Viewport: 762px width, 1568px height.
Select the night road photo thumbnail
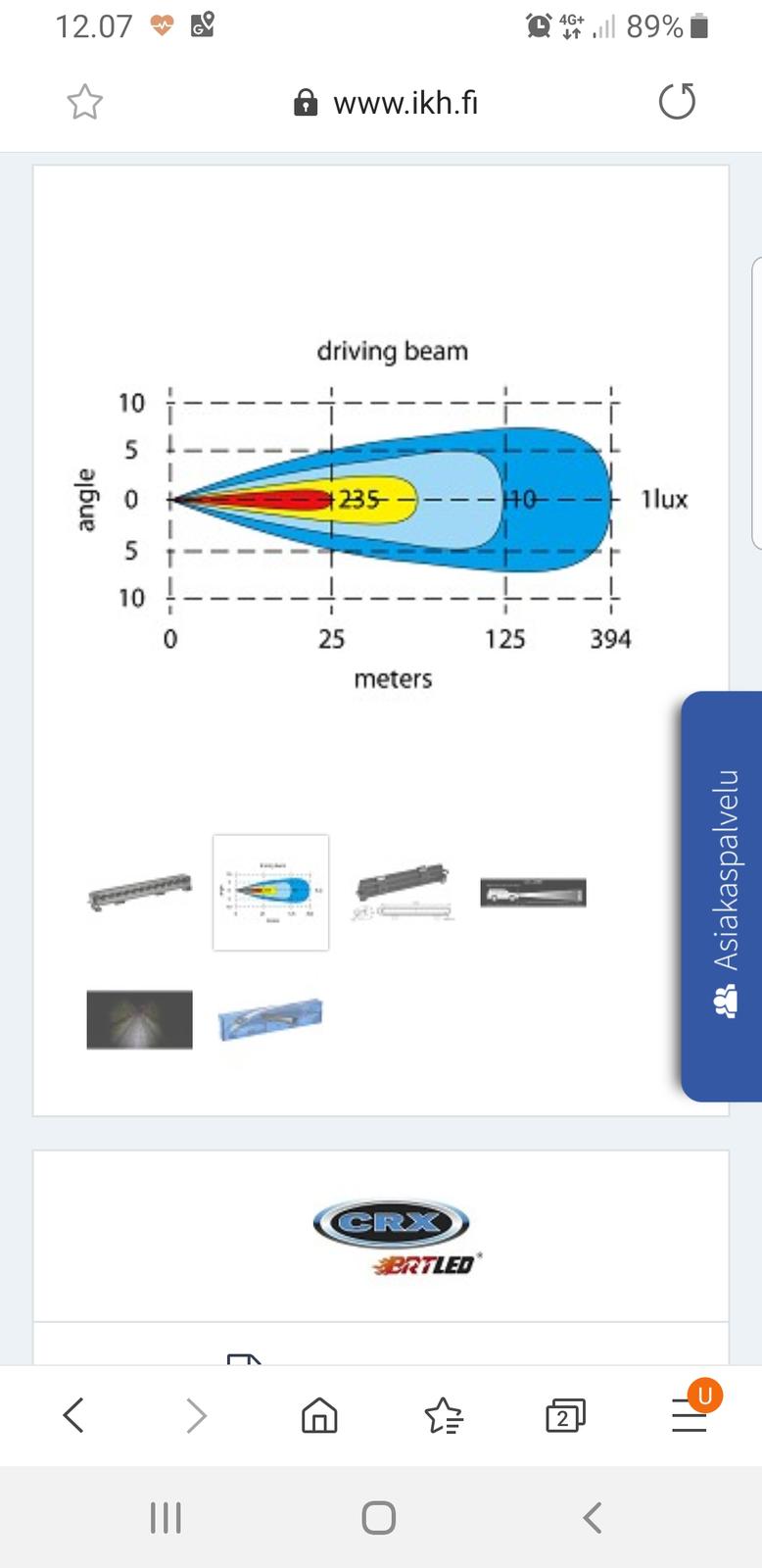(x=140, y=1020)
